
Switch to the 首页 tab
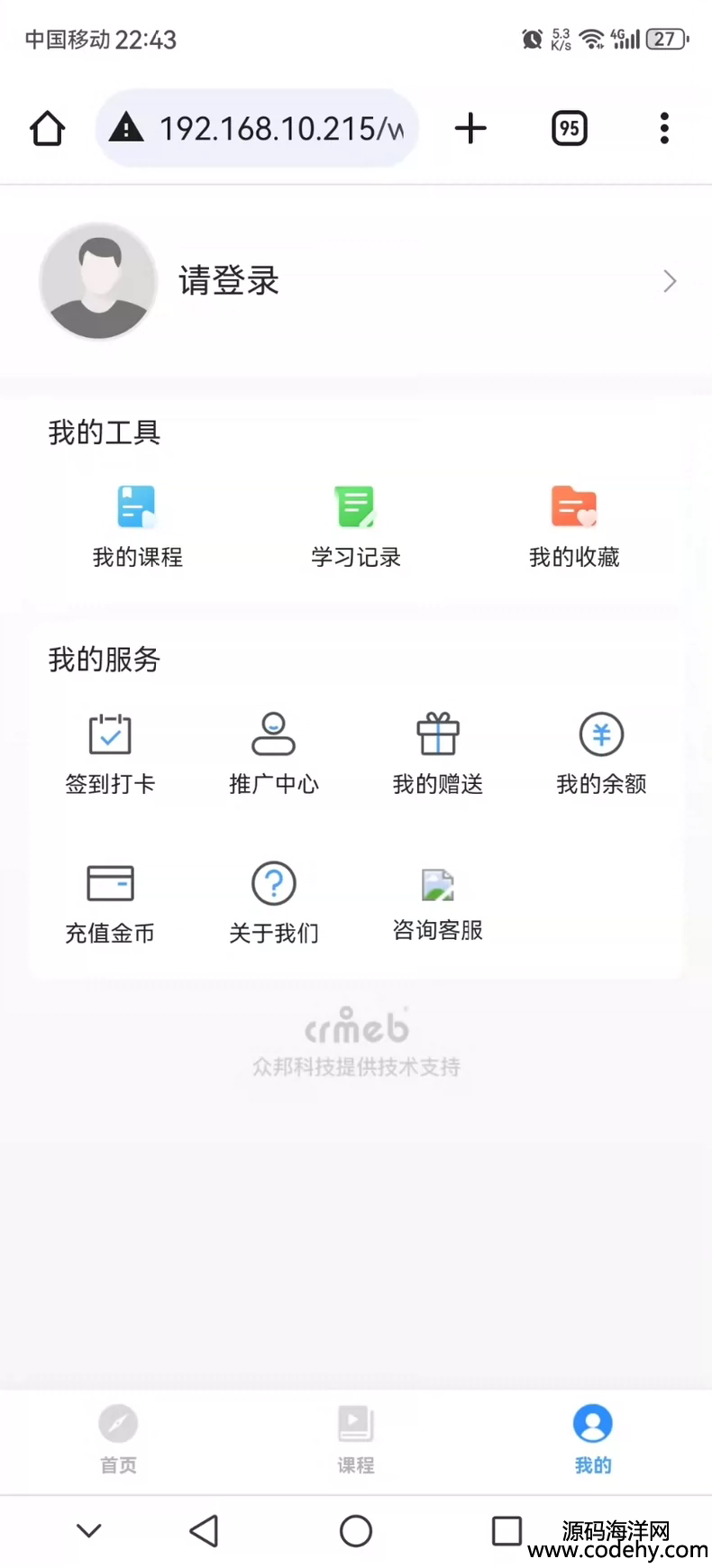[118, 1439]
